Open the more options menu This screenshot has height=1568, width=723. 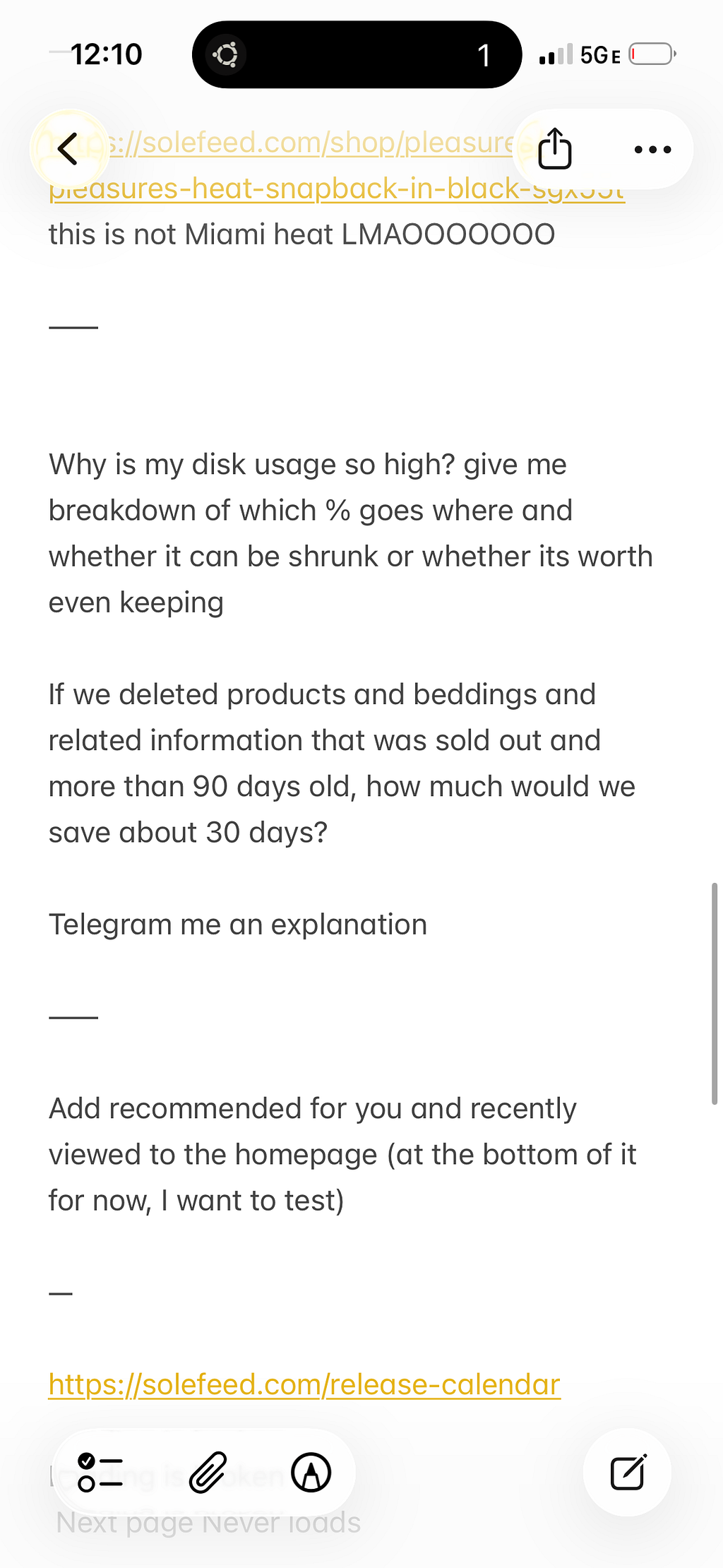652,149
